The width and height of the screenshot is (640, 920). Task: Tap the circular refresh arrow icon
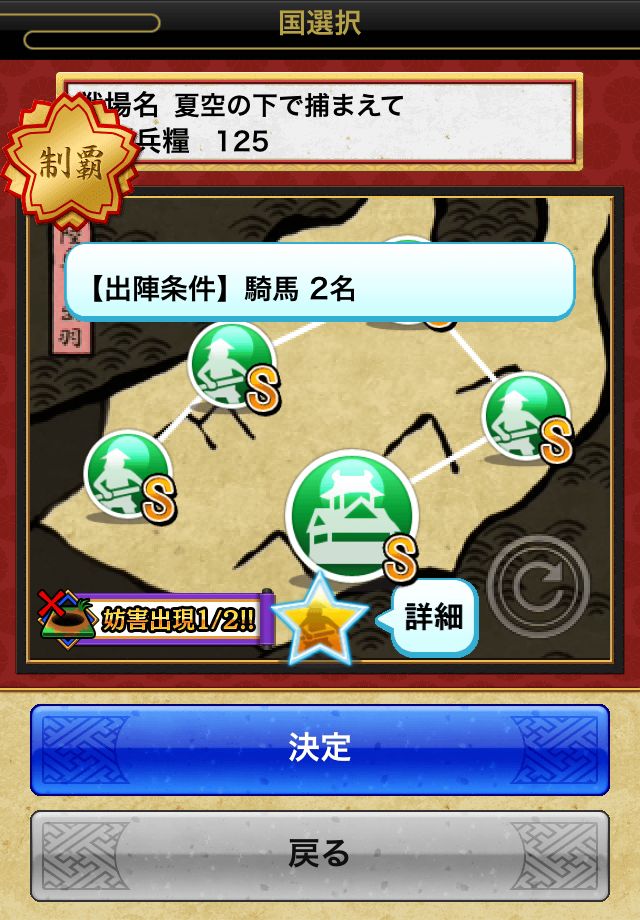click(537, 586)
